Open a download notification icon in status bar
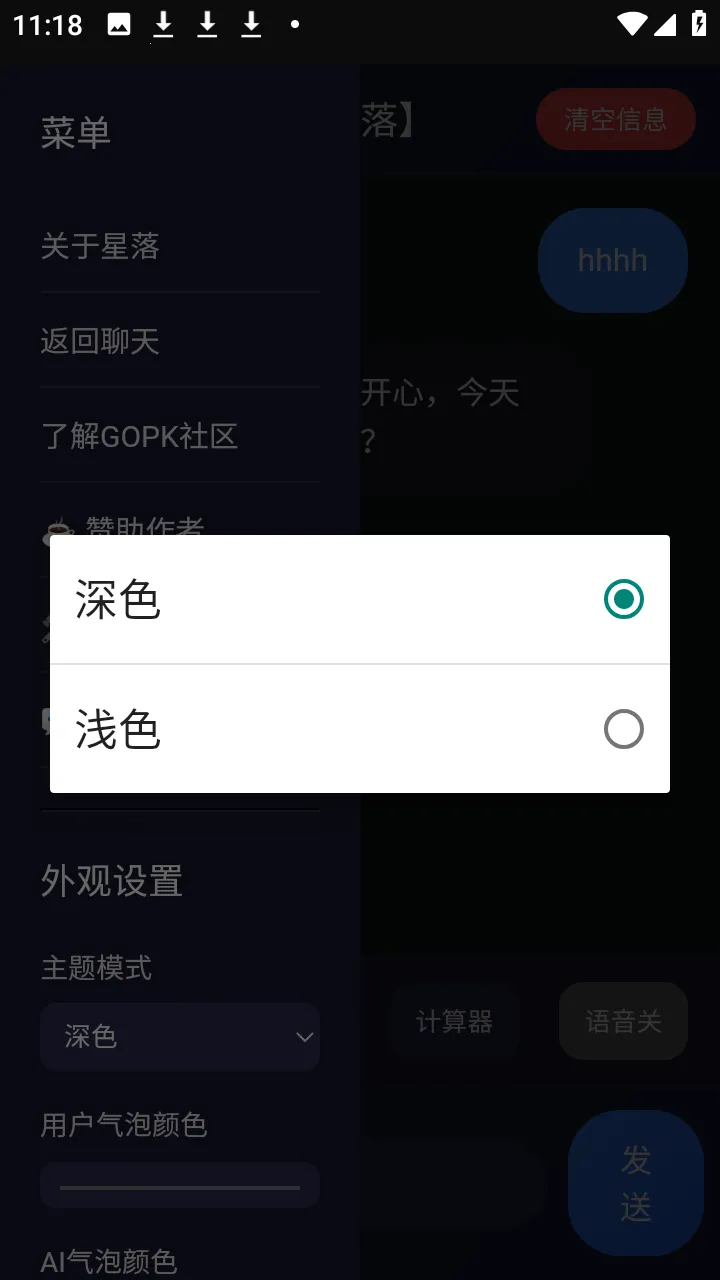 pos(162,24)
